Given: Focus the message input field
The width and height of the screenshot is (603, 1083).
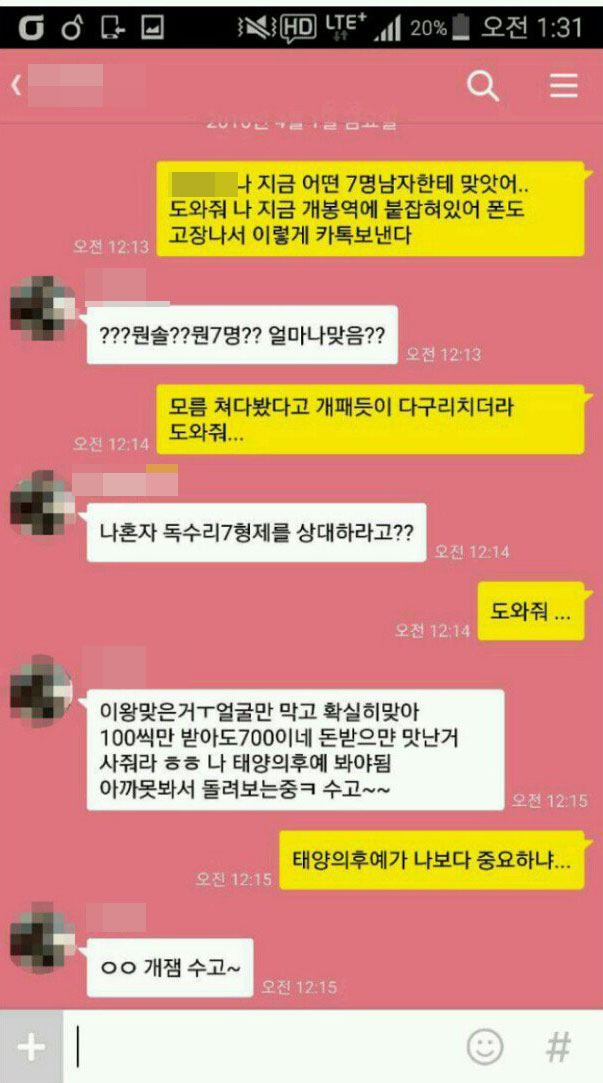Looking at the screenshot, I should click(x=260, y=1047).
